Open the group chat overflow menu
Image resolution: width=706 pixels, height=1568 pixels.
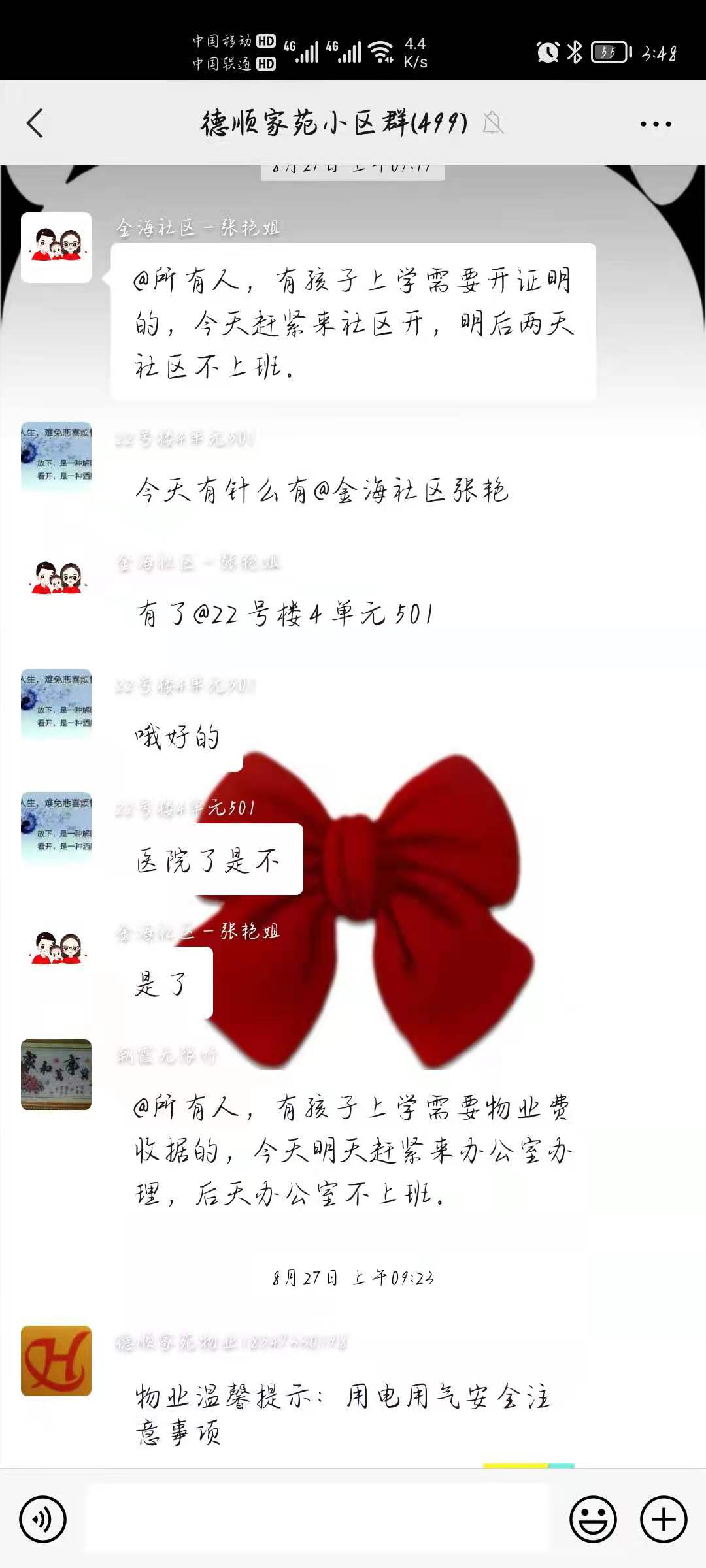pyautogui.click(x=655, y=123)
